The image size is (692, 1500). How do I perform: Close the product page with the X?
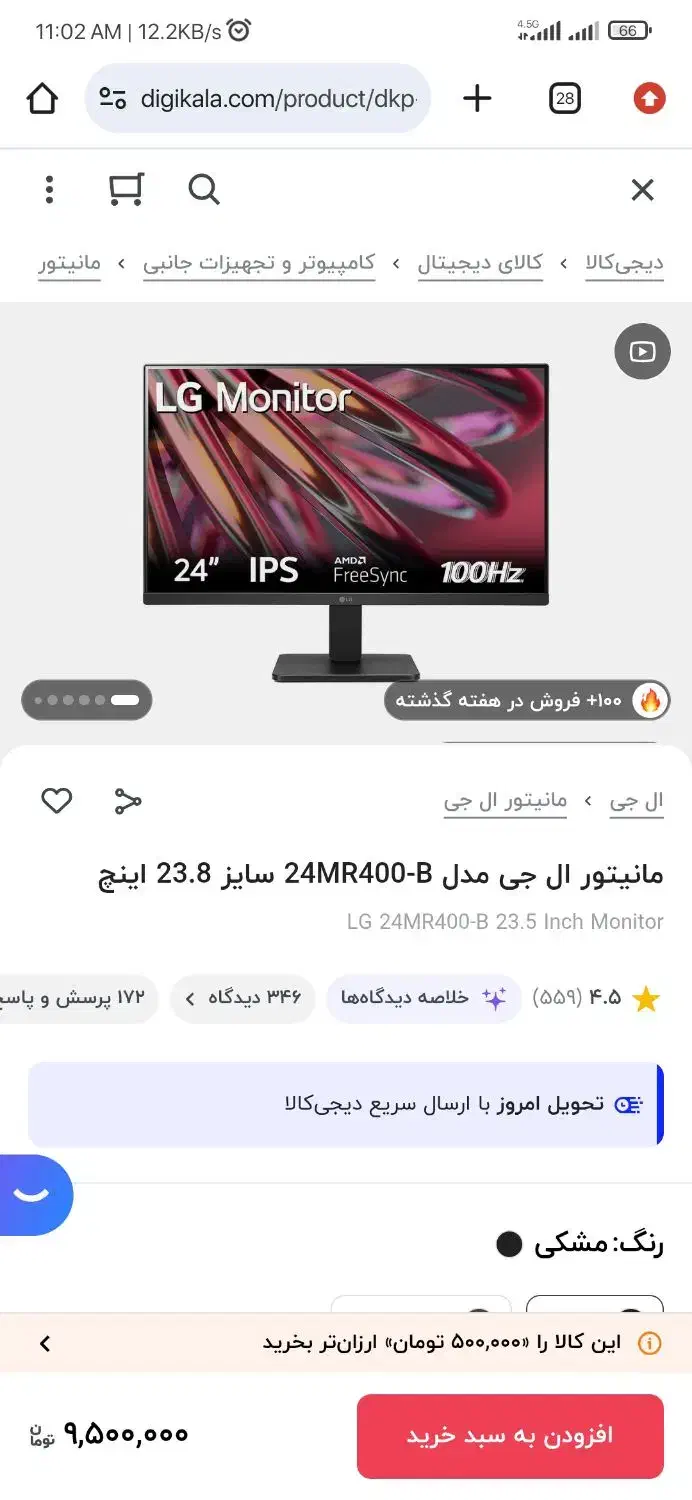click(x=642, y=189)
